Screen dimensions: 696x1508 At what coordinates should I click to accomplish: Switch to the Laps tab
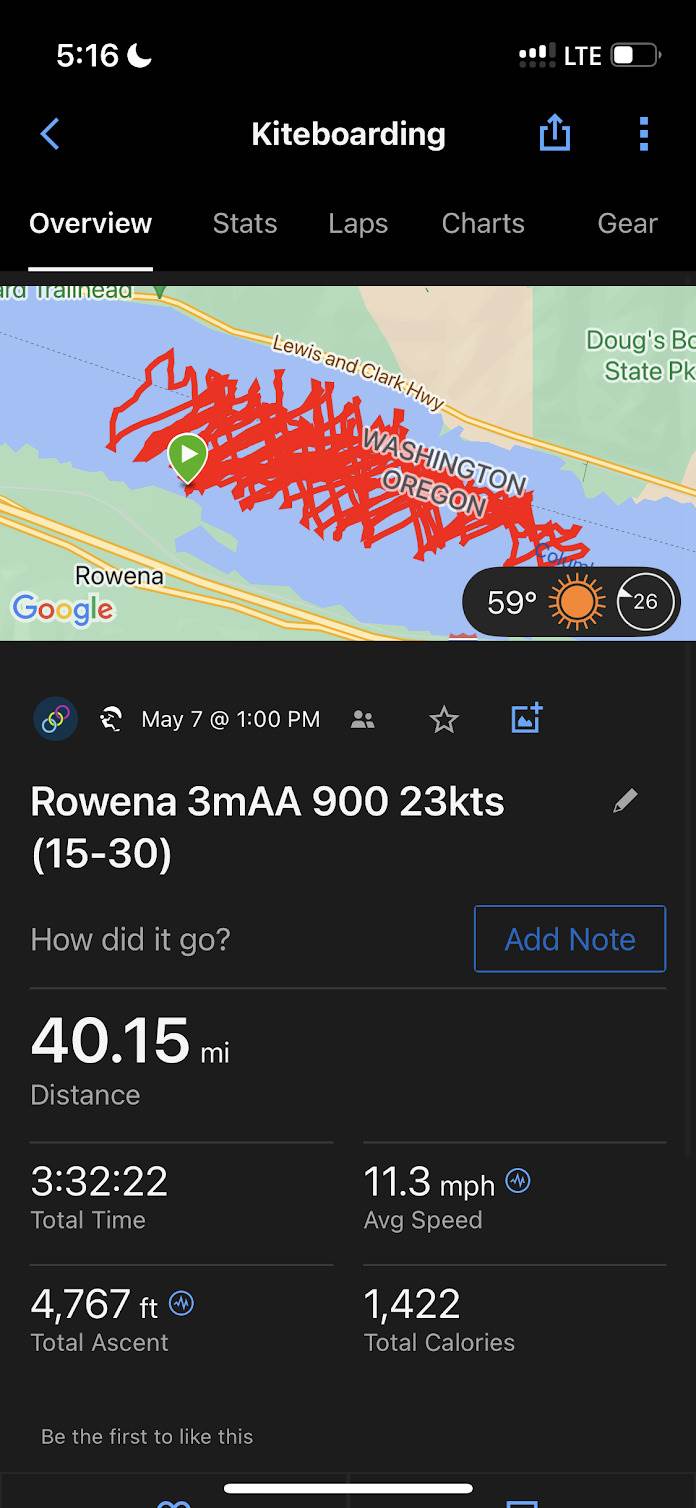tap(358, 223)
